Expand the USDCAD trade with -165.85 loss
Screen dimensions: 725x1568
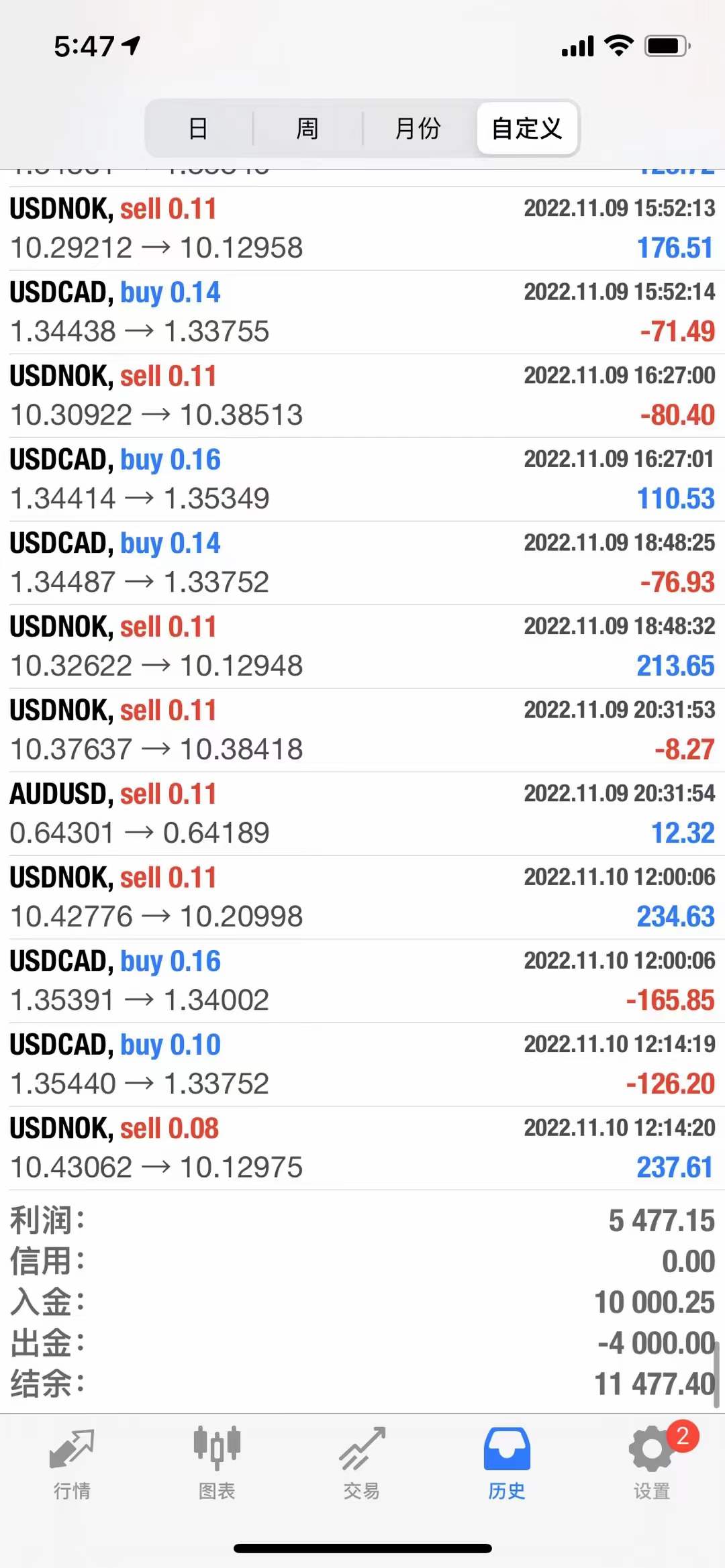362,981
